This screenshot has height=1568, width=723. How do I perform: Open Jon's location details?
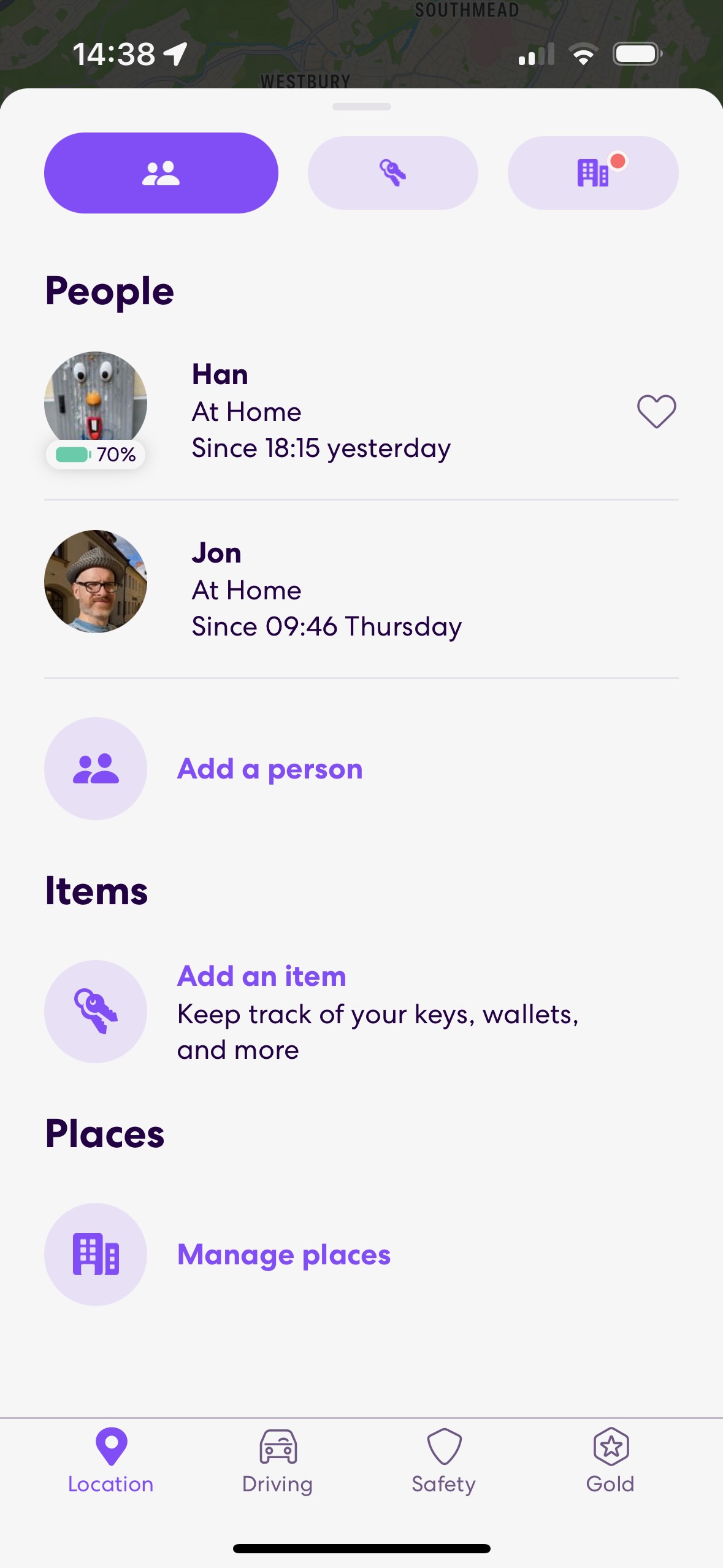pos(361,590)
